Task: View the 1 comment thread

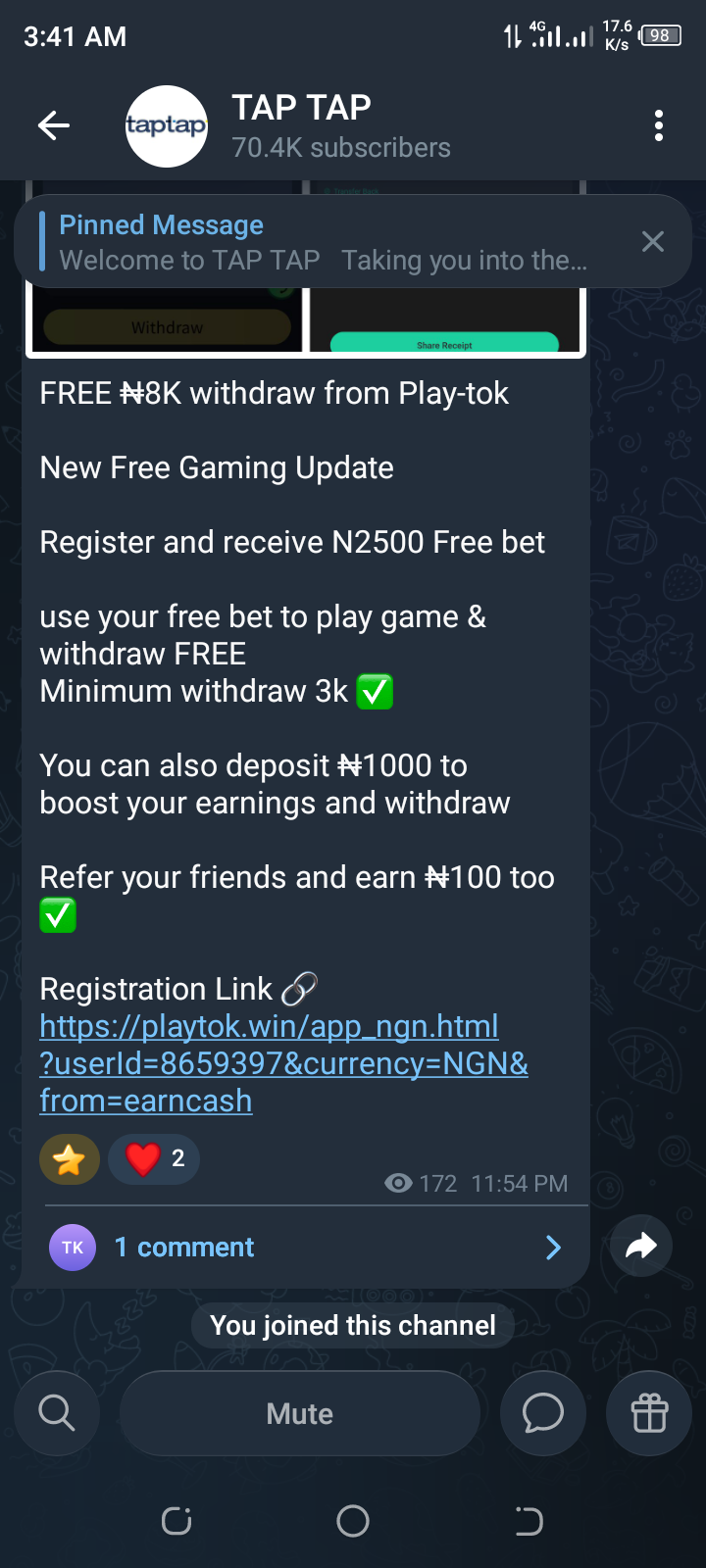Action: click(x=304, y=1247)
